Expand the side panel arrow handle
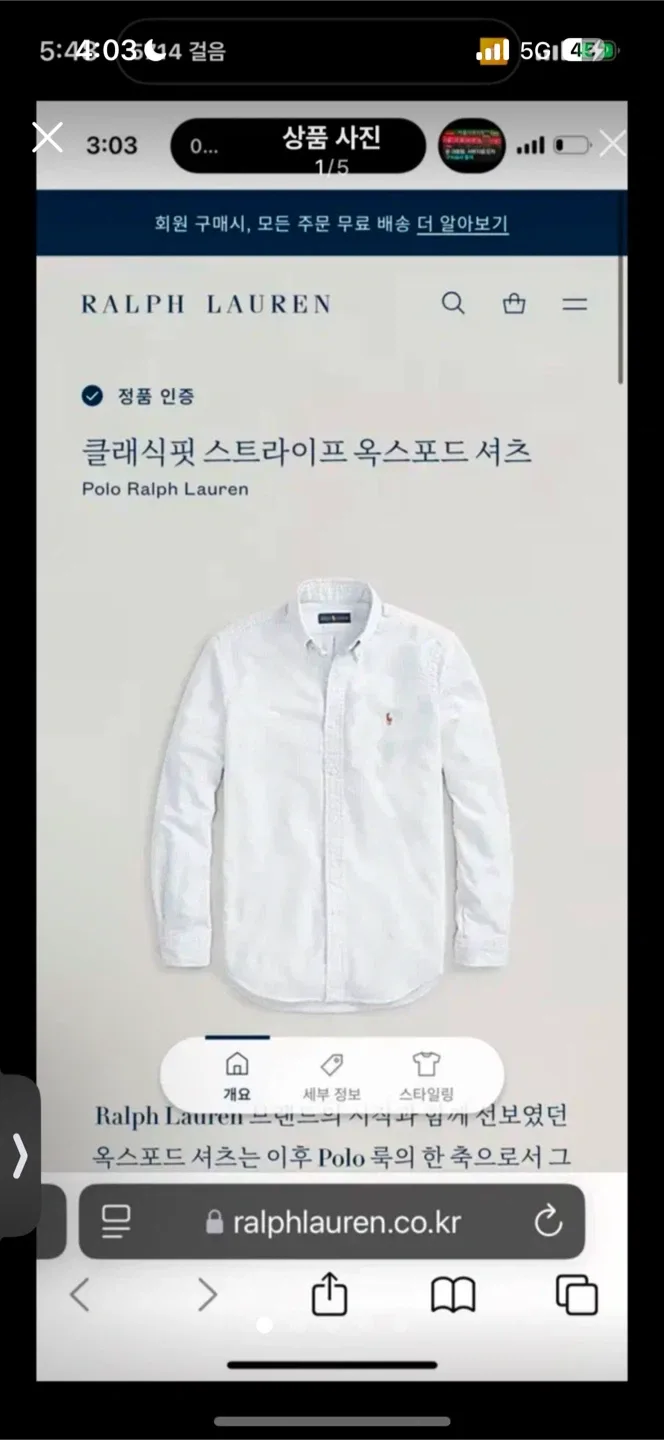664x1440 pixels. coord(20,1156)
